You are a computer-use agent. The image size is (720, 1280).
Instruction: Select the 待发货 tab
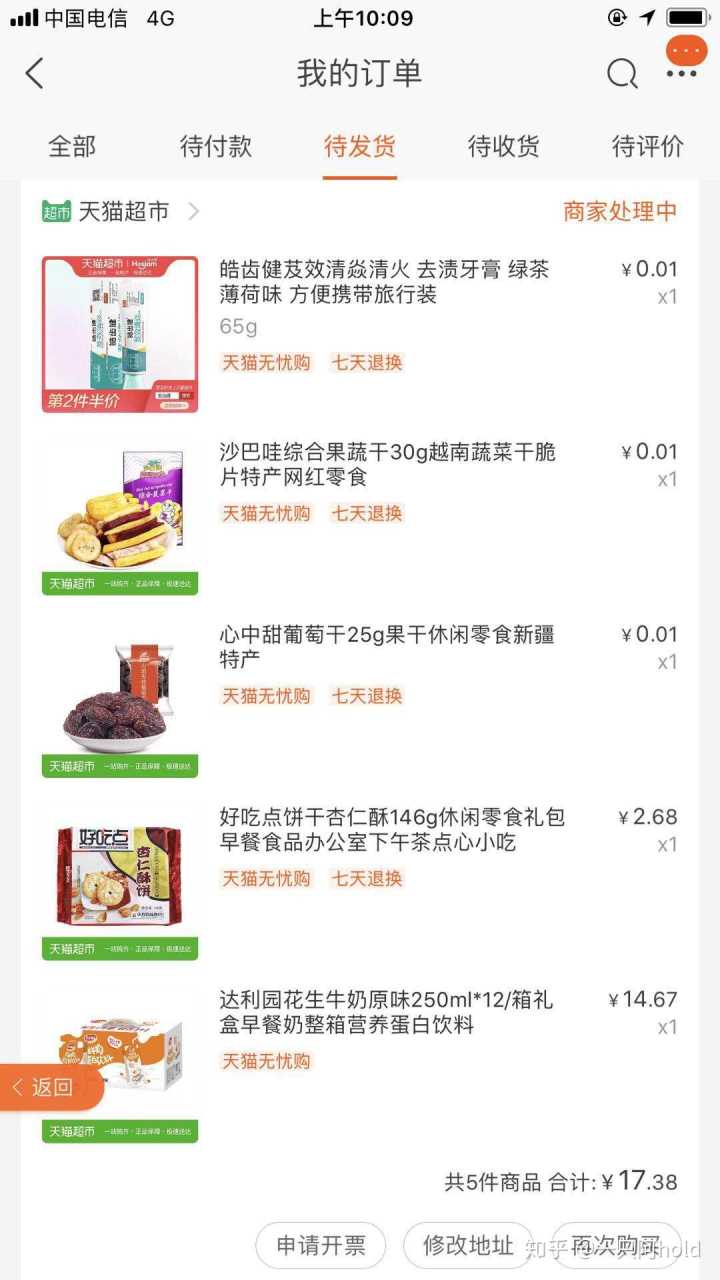click(360, 146)
